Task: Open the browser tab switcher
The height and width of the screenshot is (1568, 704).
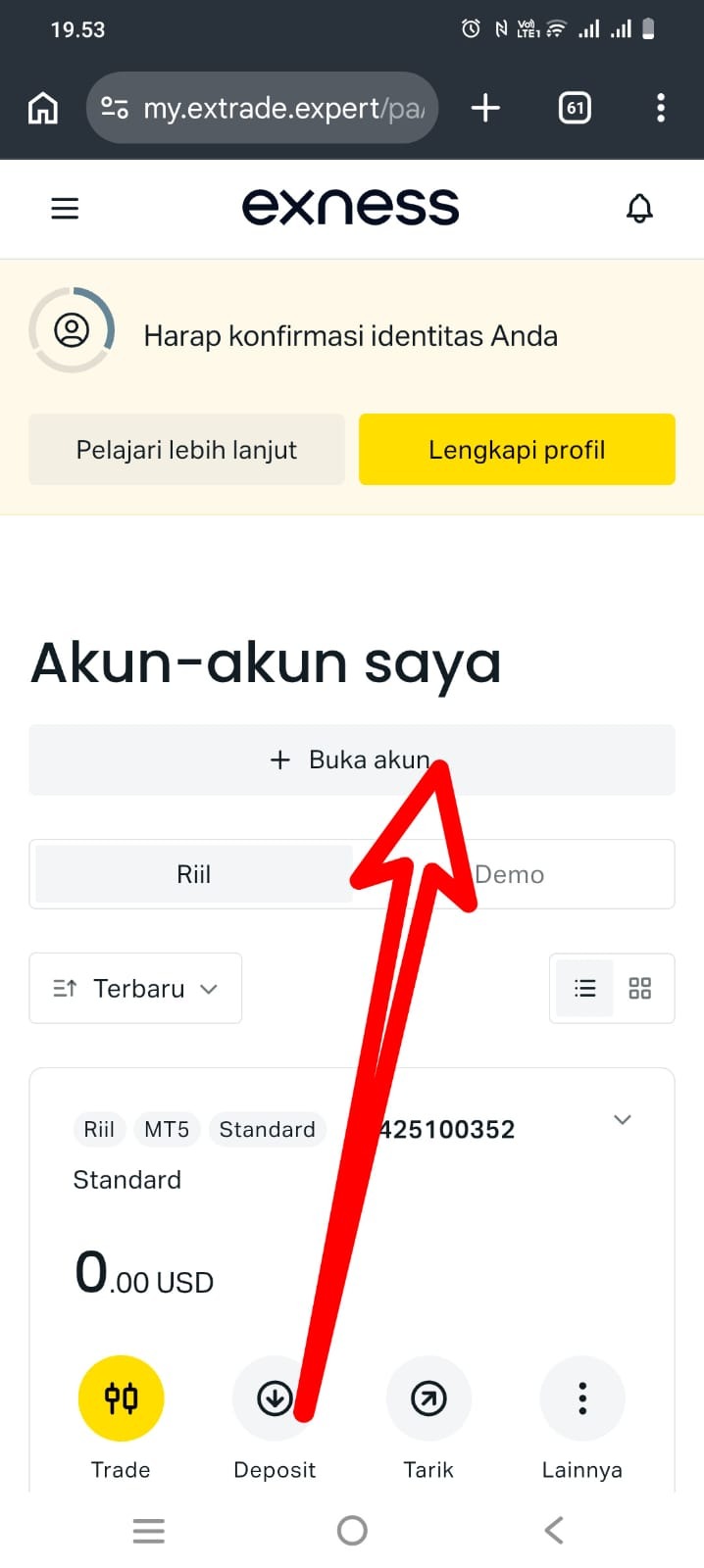Action: click(575, 108)
